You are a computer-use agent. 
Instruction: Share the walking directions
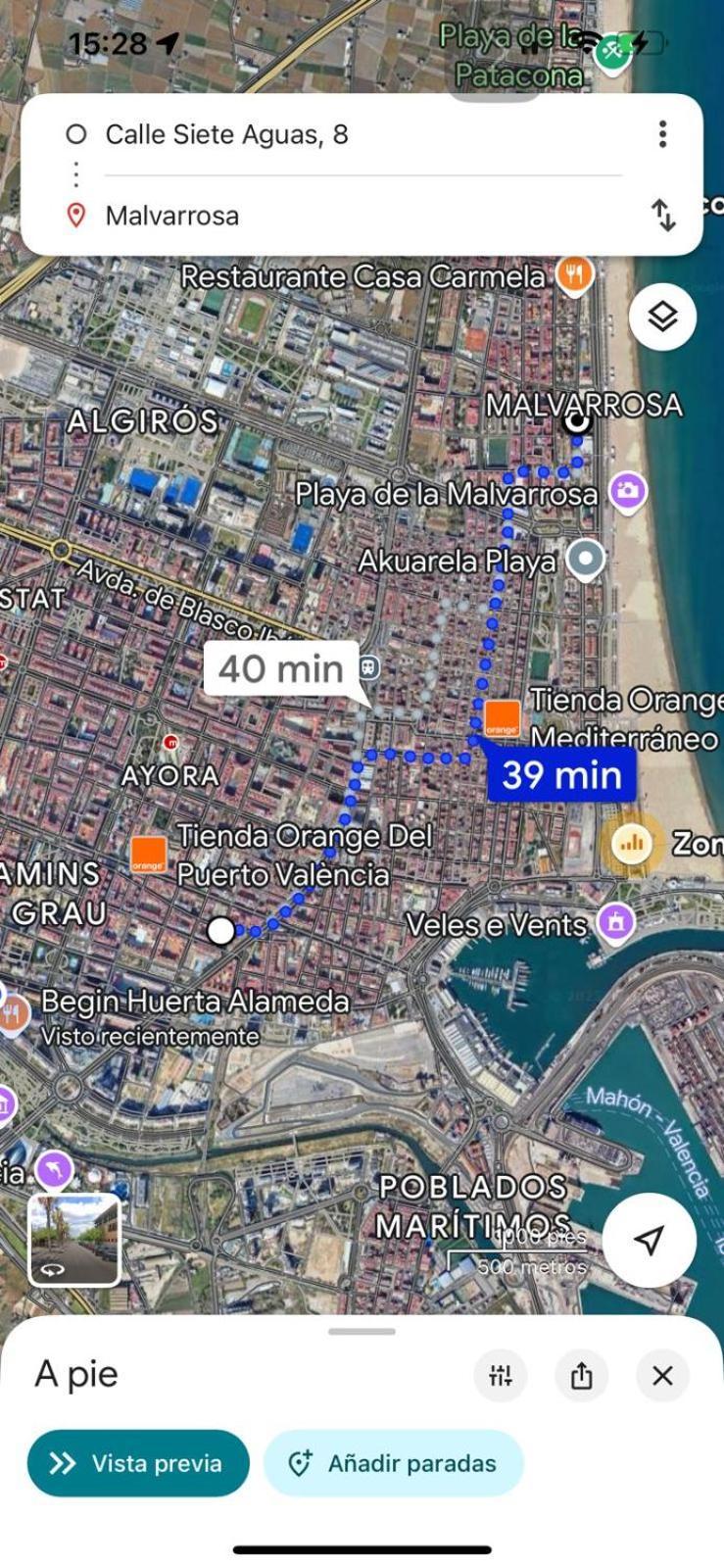coord(581,1375)
